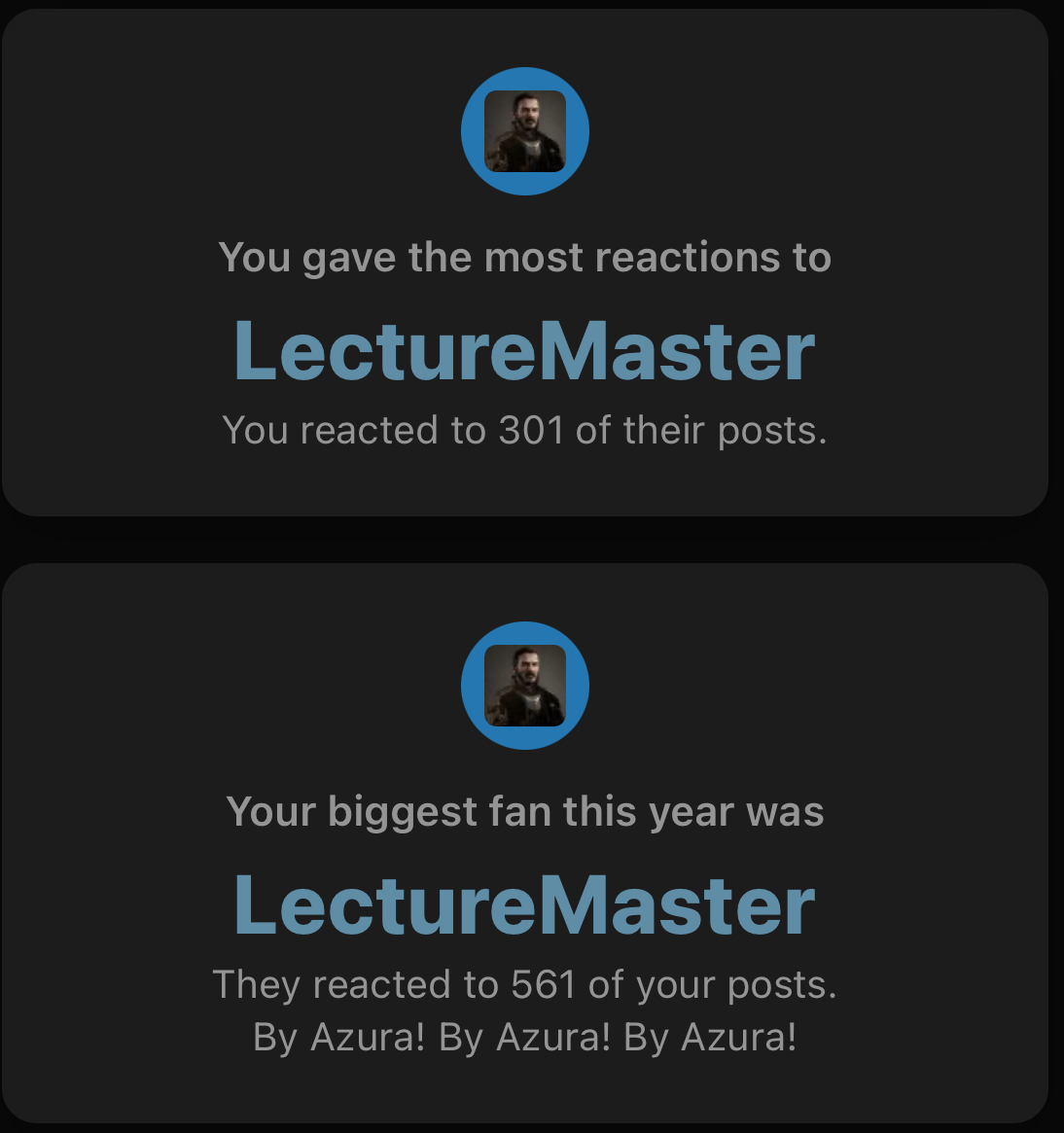
Task: Open the LectureMaster link under 'You gave the most reactions to'
Action: (x=524, y=351)
